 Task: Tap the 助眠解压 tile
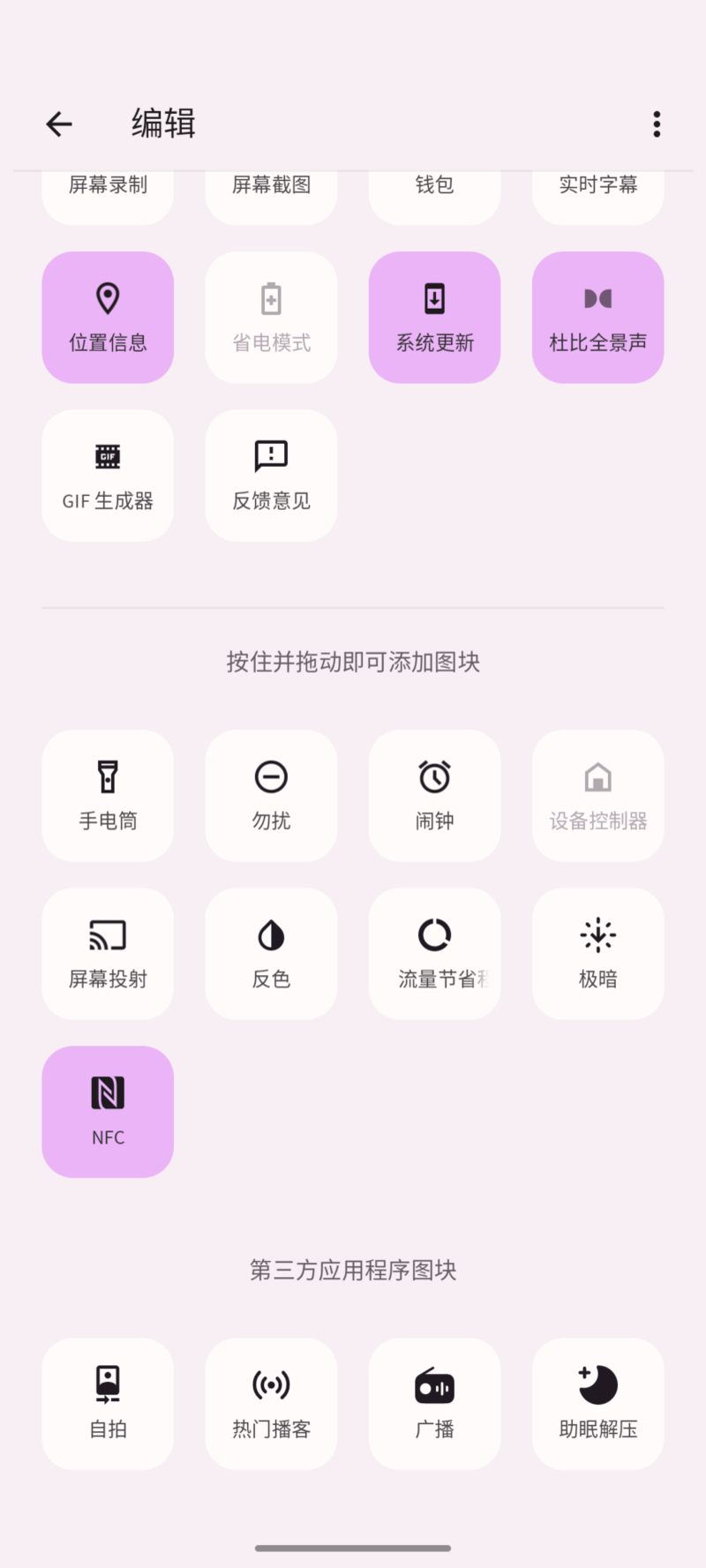click(x=597, y=1404)
